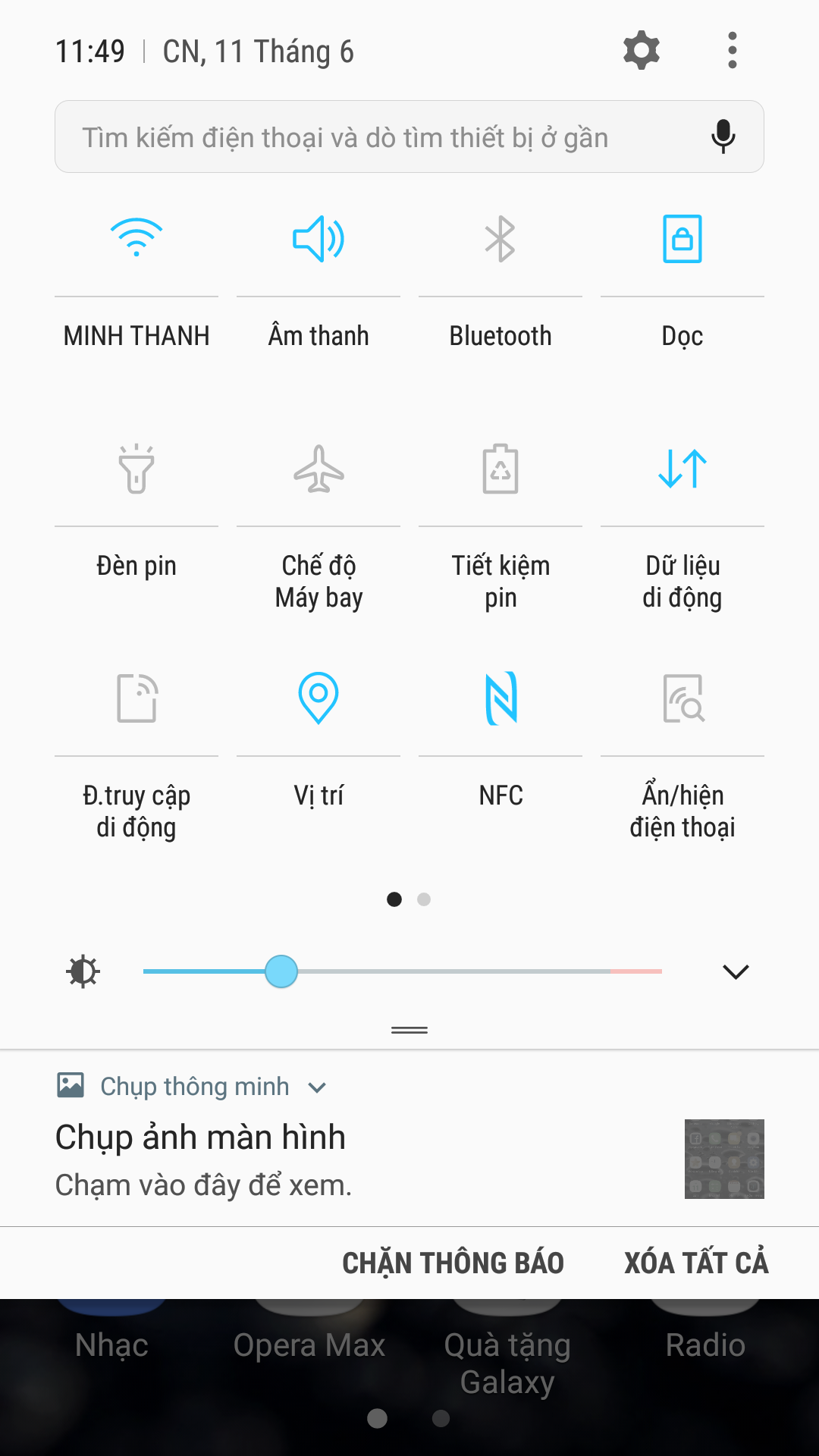This screenshot has height=1456, width=819.
Task: Turn off Vị trí location
Action: point(318,698)
